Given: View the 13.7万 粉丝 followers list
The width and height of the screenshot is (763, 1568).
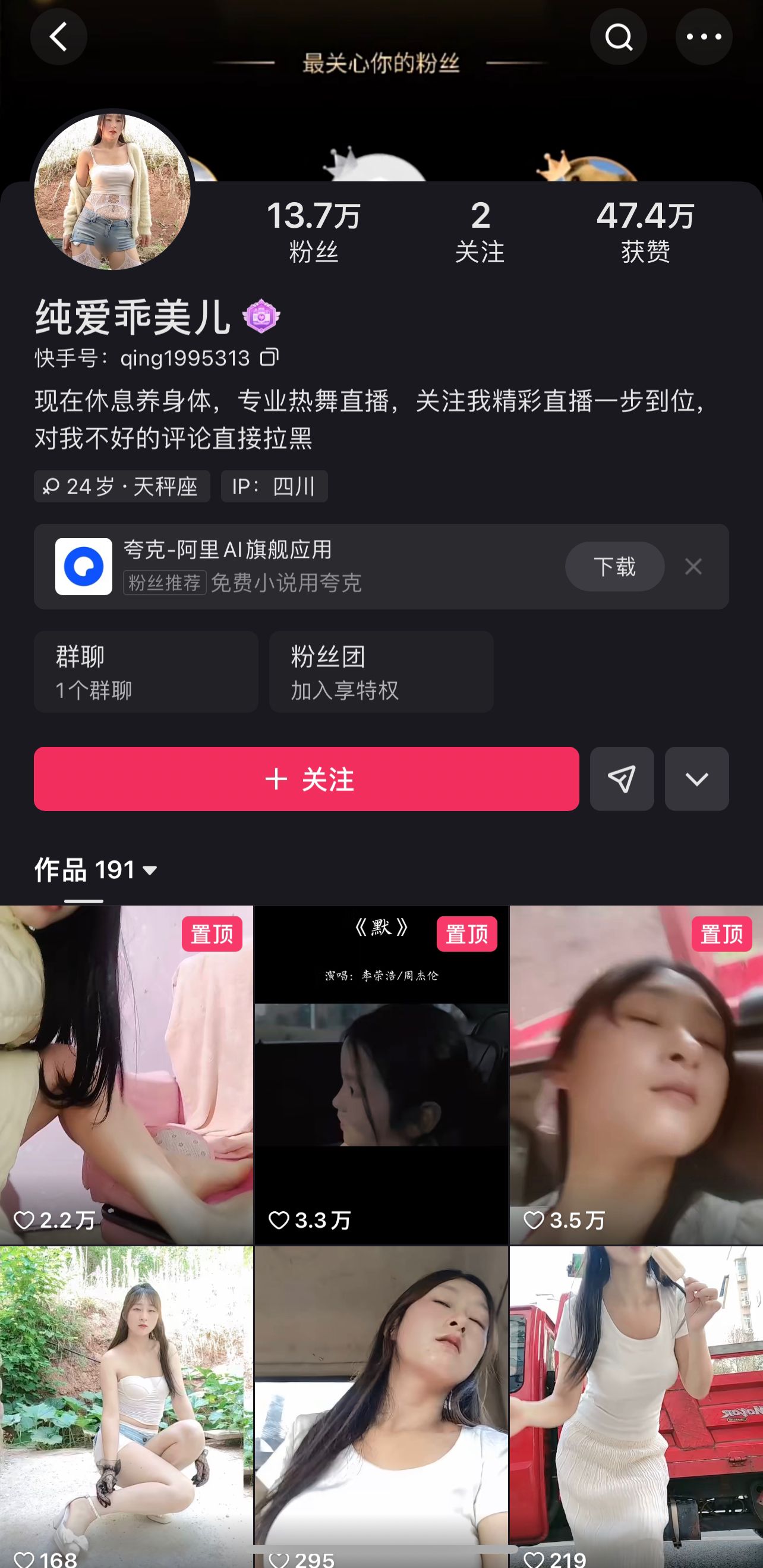Looking at the screenshot, I should [x=313, y=232].
